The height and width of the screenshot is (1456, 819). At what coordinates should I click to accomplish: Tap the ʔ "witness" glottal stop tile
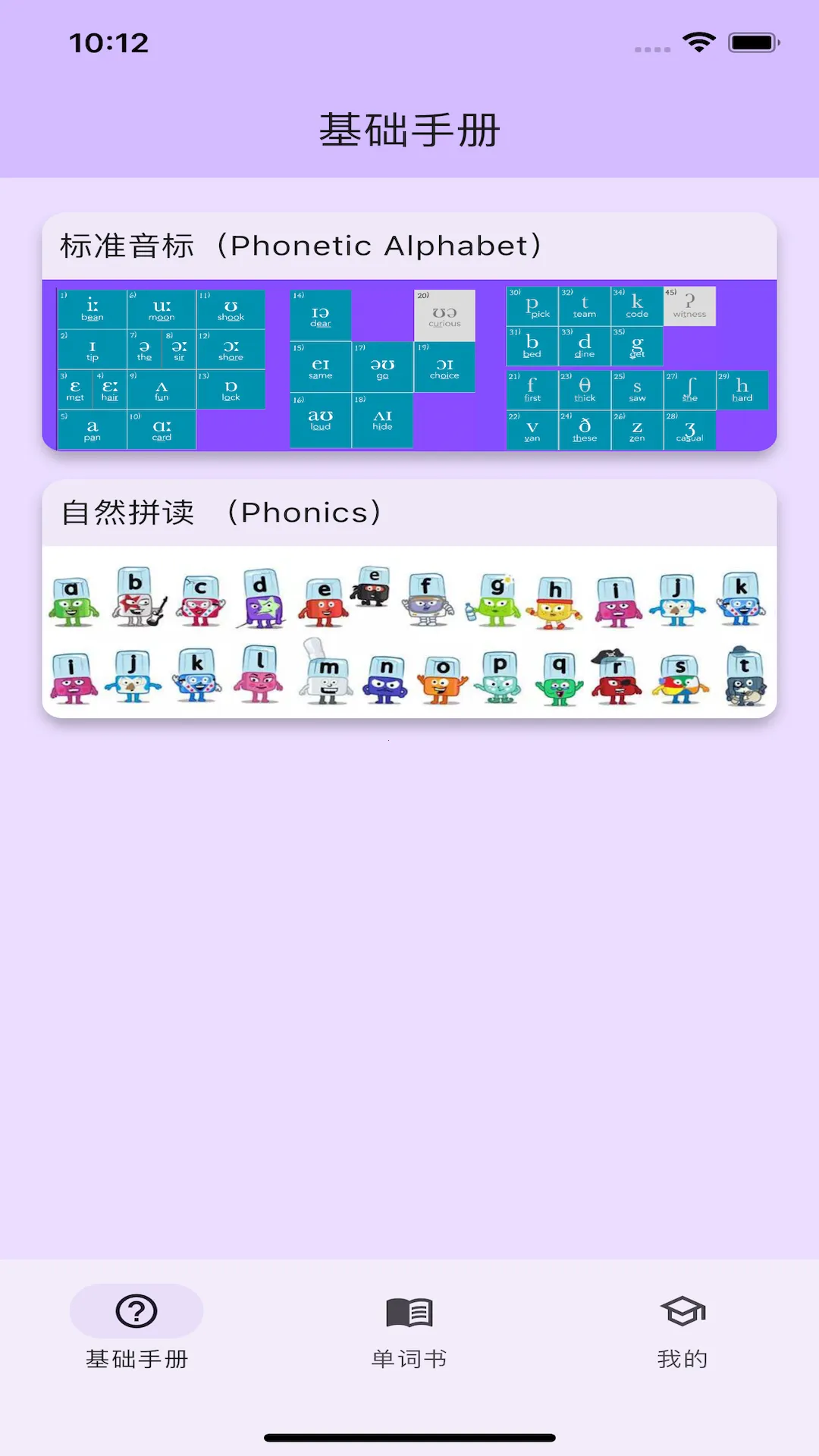click(x=689, y=306)
